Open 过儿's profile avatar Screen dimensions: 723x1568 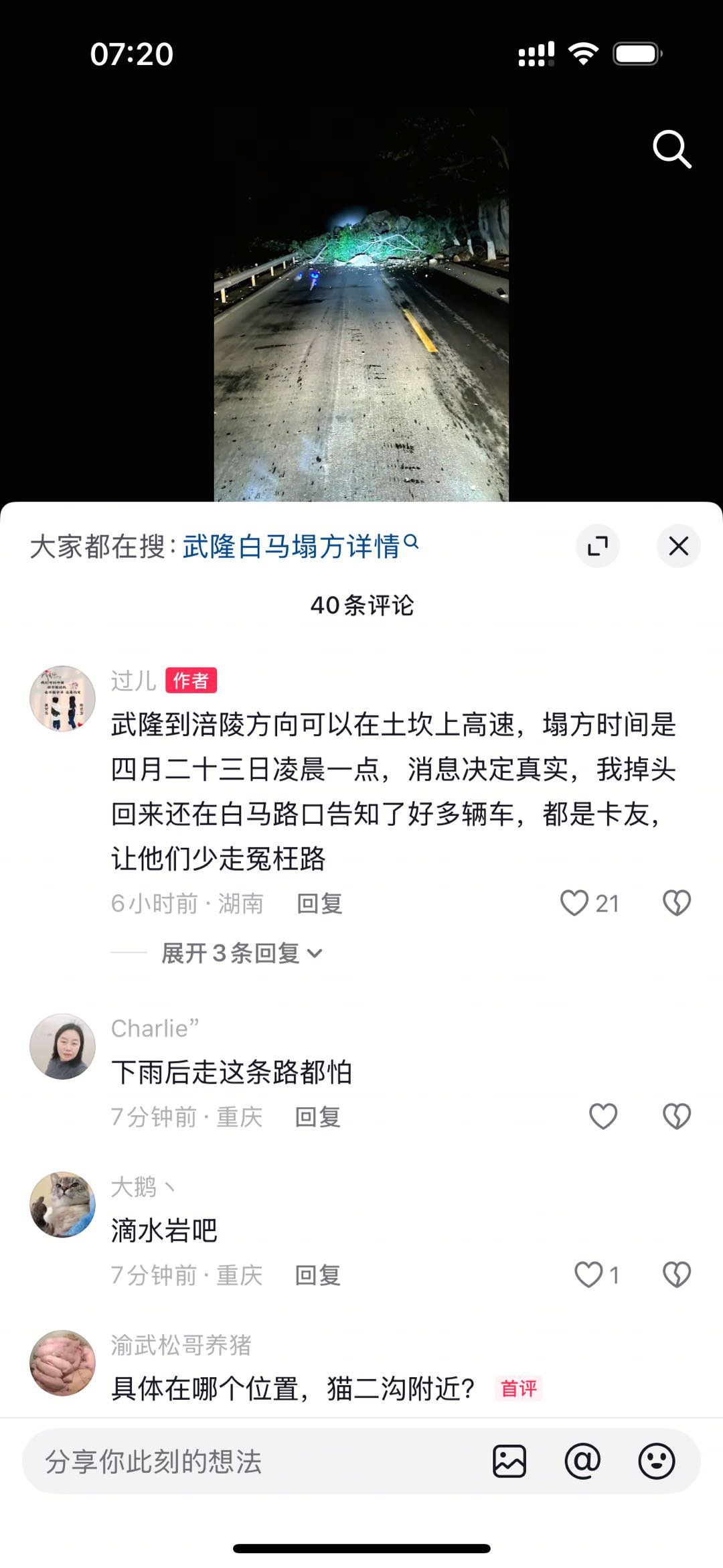coord(62,698)
